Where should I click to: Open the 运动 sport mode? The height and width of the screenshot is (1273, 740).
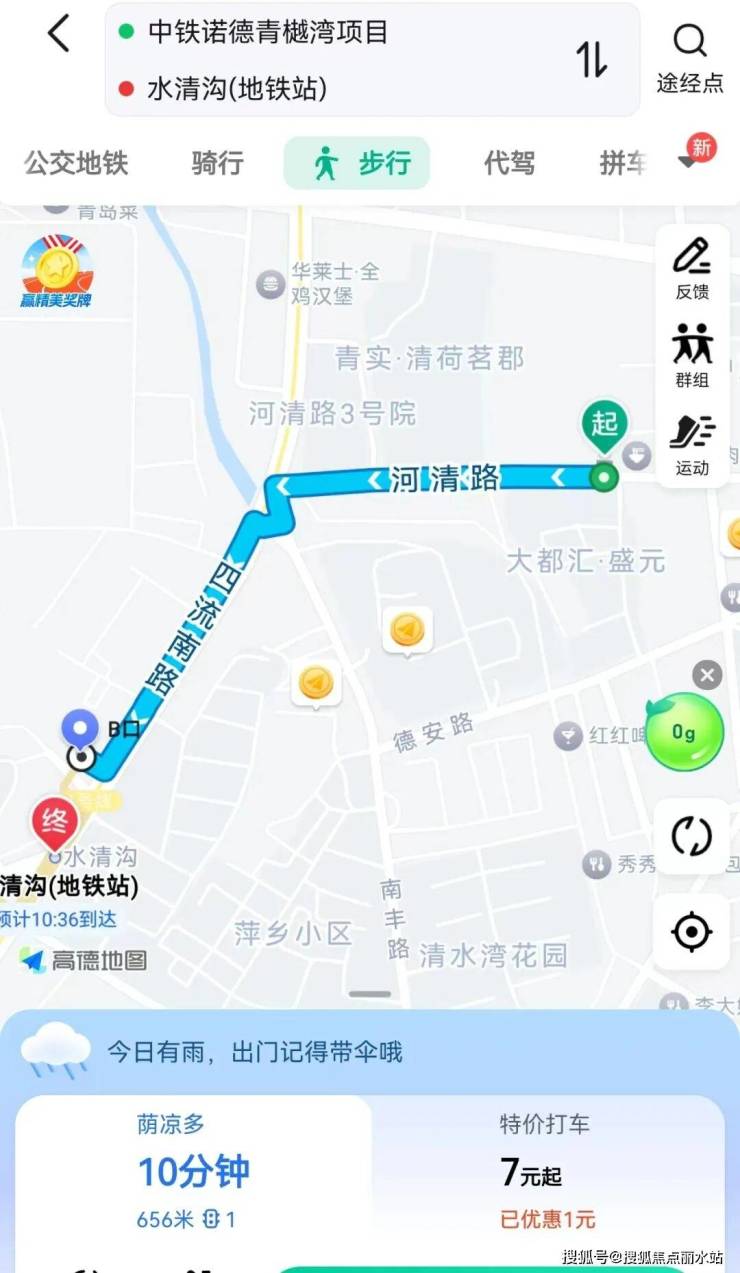point(692,444)
